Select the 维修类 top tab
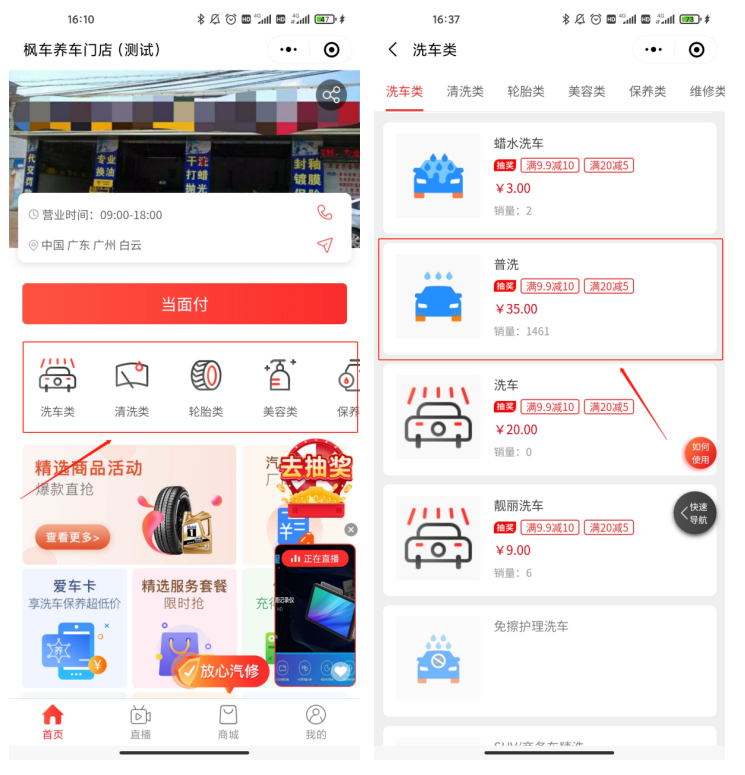 (707, 91)
